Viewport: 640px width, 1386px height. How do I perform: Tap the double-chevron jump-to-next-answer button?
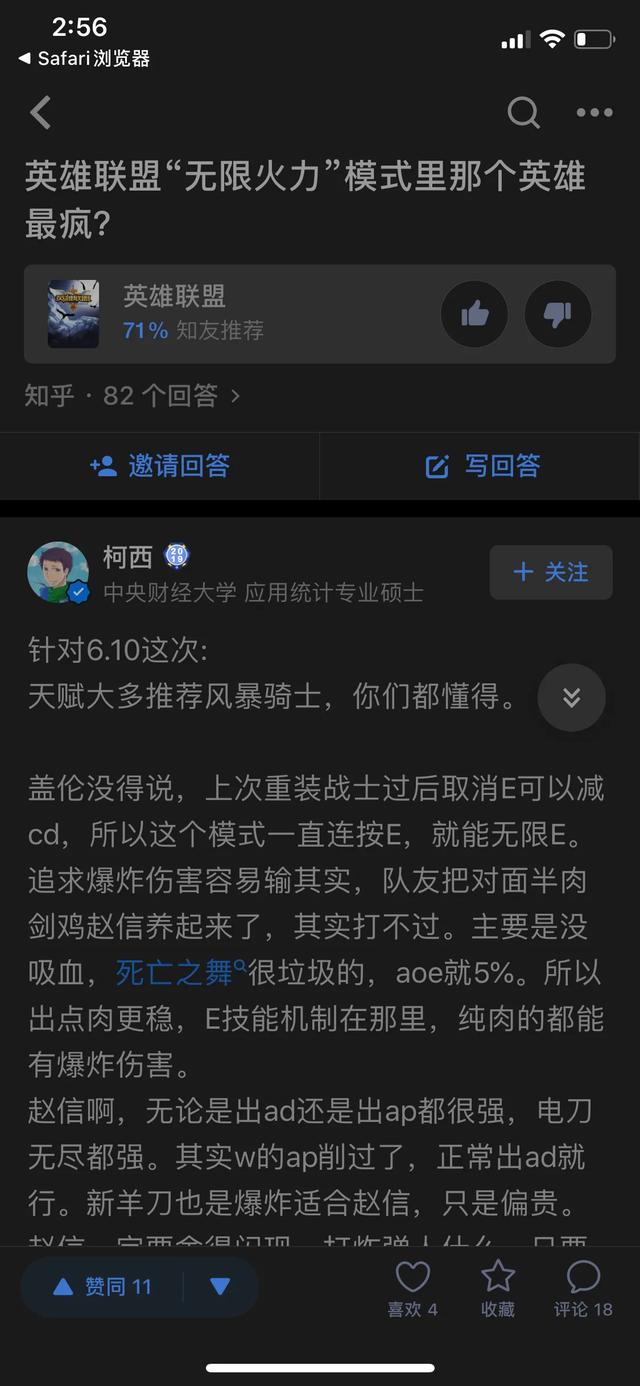572,697
